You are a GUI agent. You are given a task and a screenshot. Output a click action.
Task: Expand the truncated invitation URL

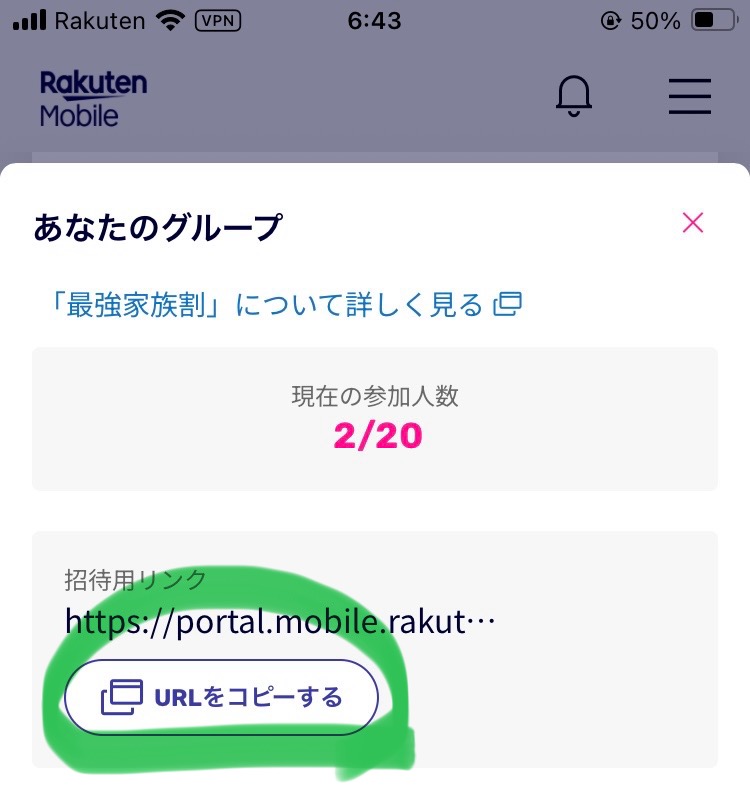pos(278,620)
